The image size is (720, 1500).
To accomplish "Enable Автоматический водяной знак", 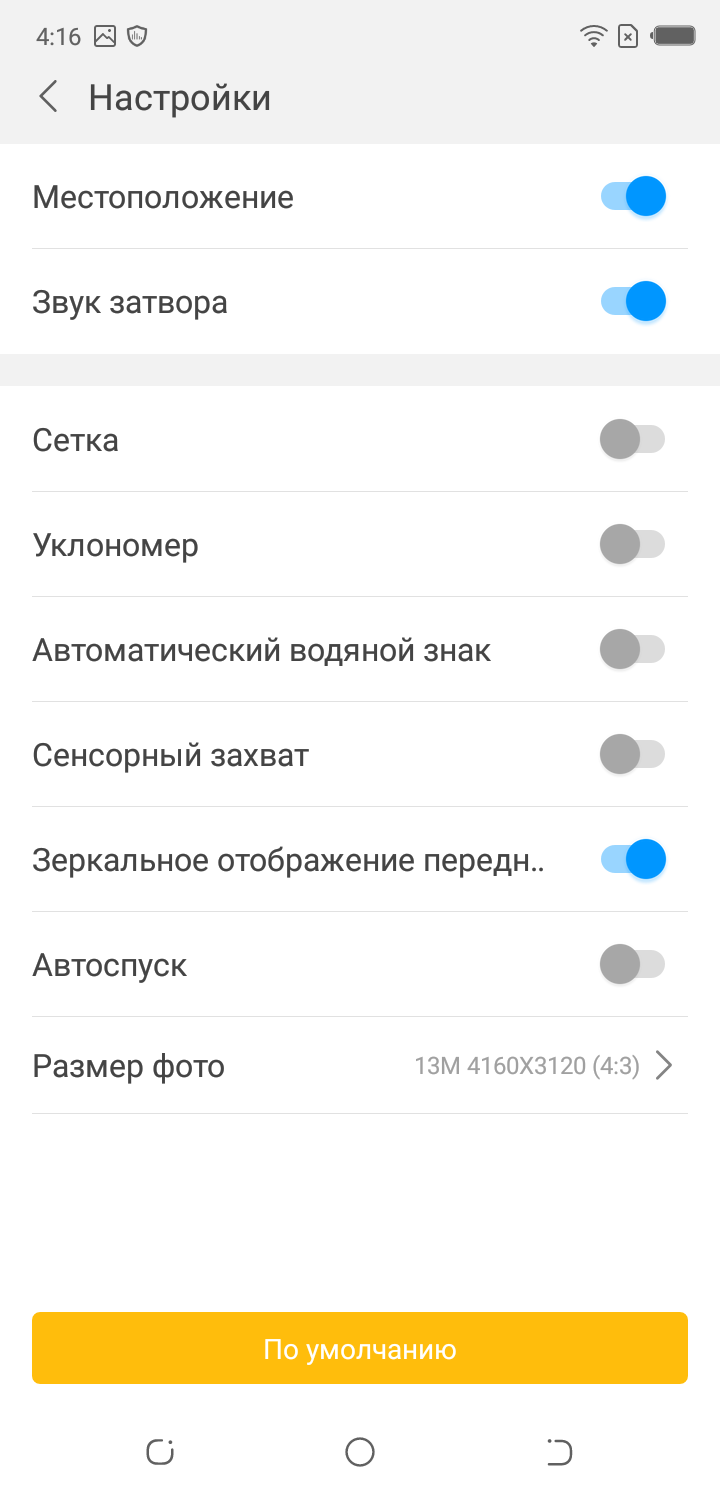I will (632, 649).
